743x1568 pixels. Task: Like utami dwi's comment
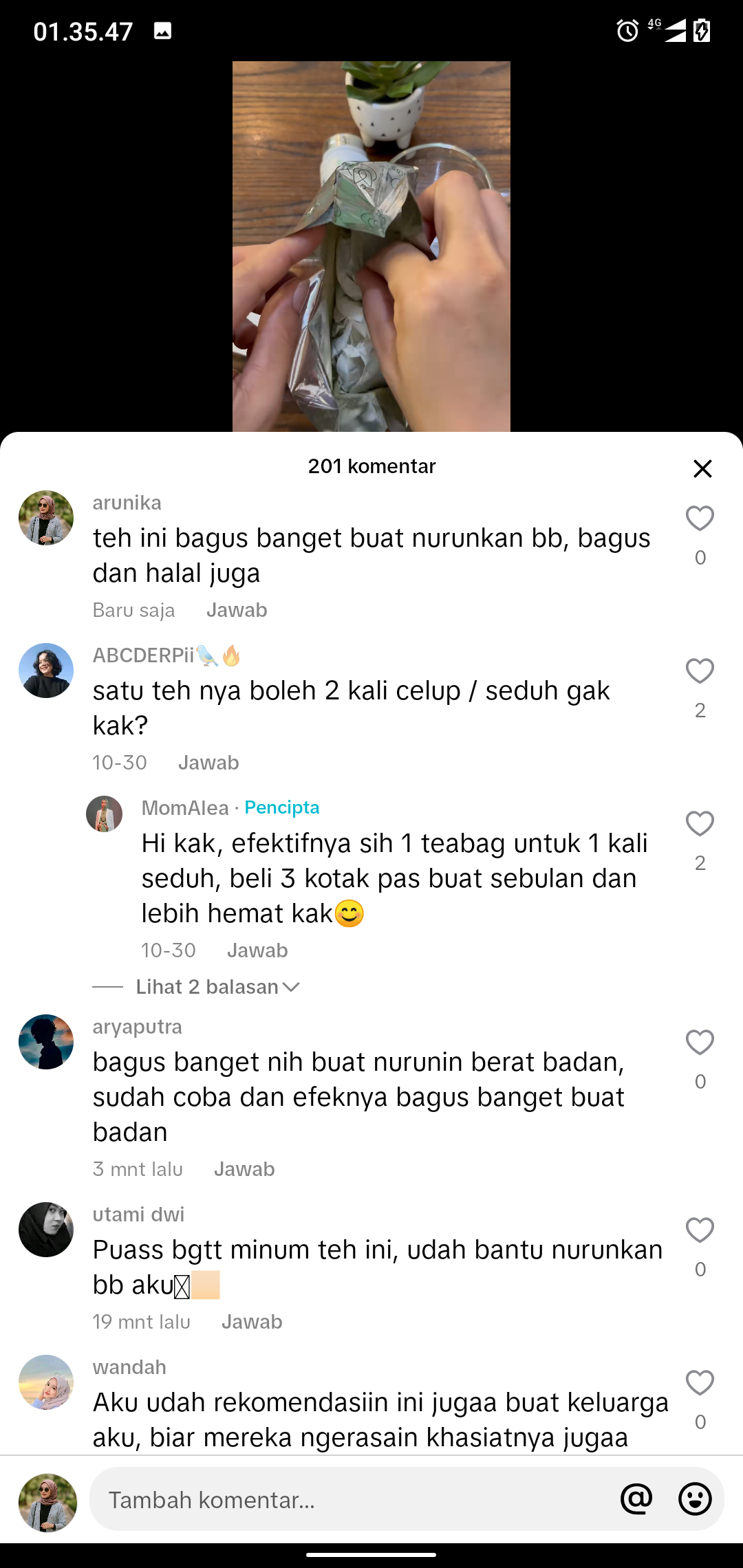point(700,1230)
